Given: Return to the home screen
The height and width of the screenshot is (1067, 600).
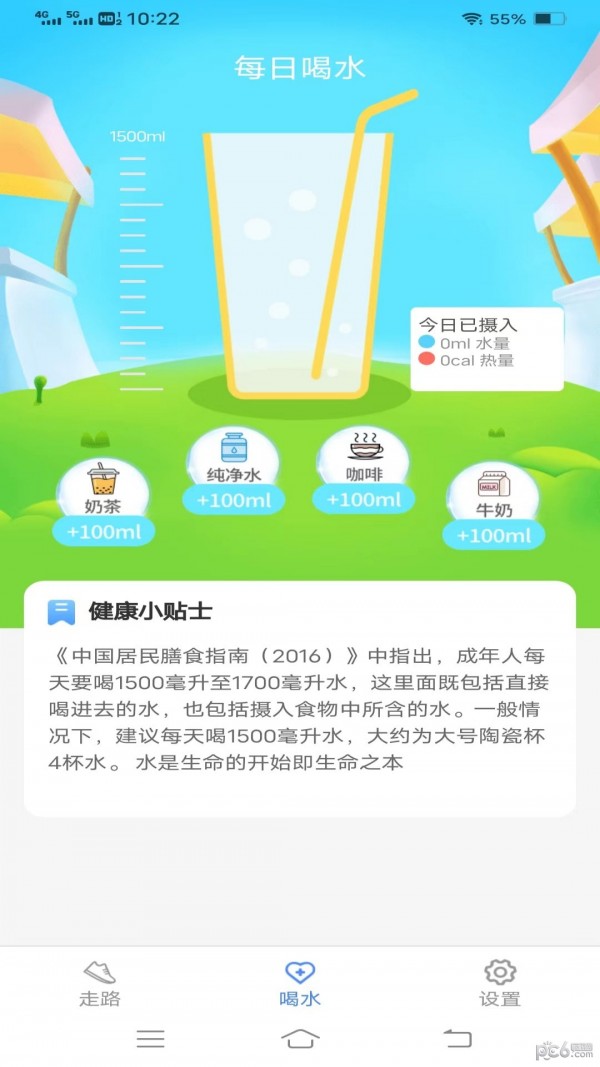Looking at the screenshot, I should click(x=300, y=1038).
